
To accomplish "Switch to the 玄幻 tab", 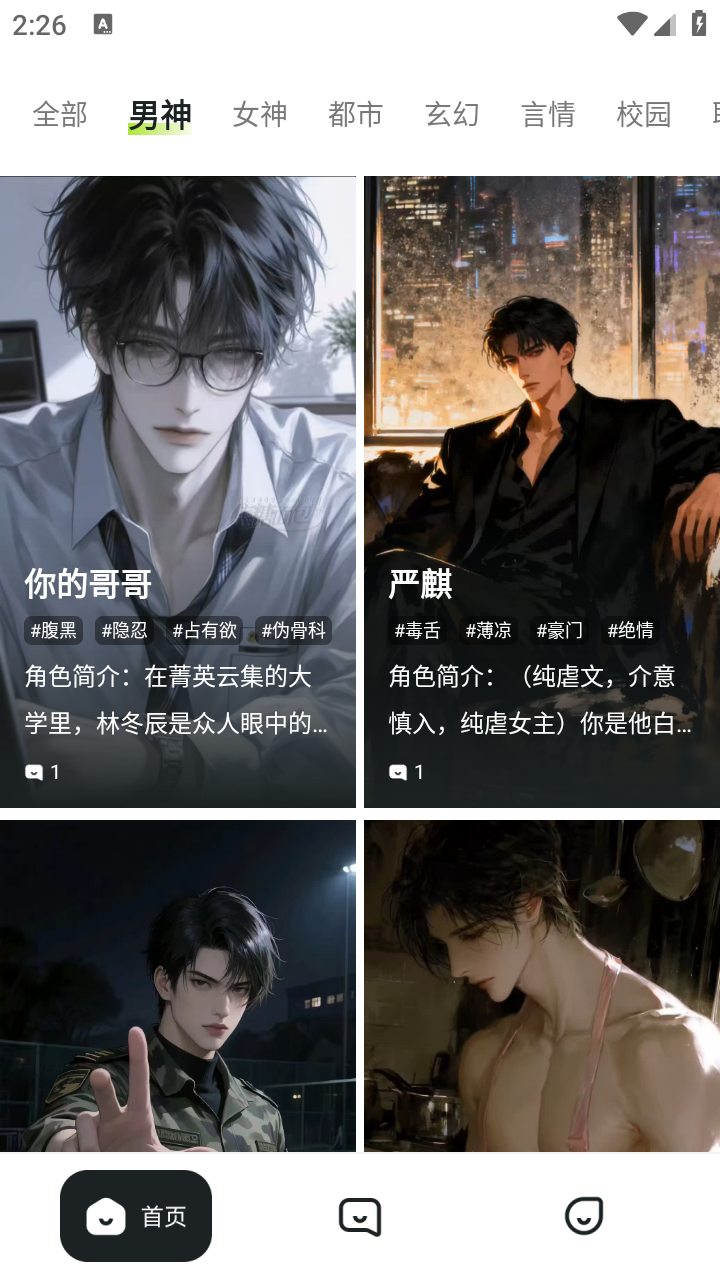I will (452, 115).
